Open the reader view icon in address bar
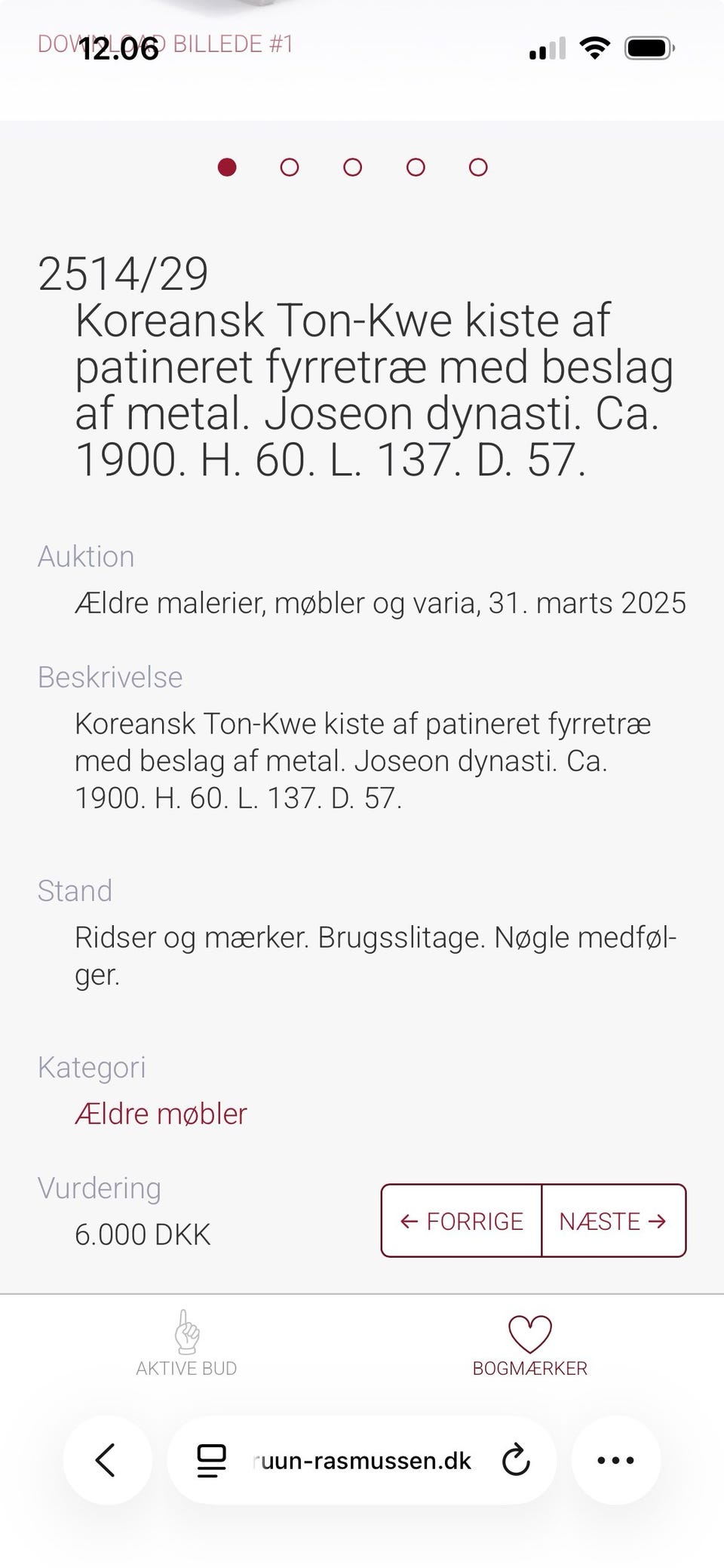 (x=211, y=1459)
